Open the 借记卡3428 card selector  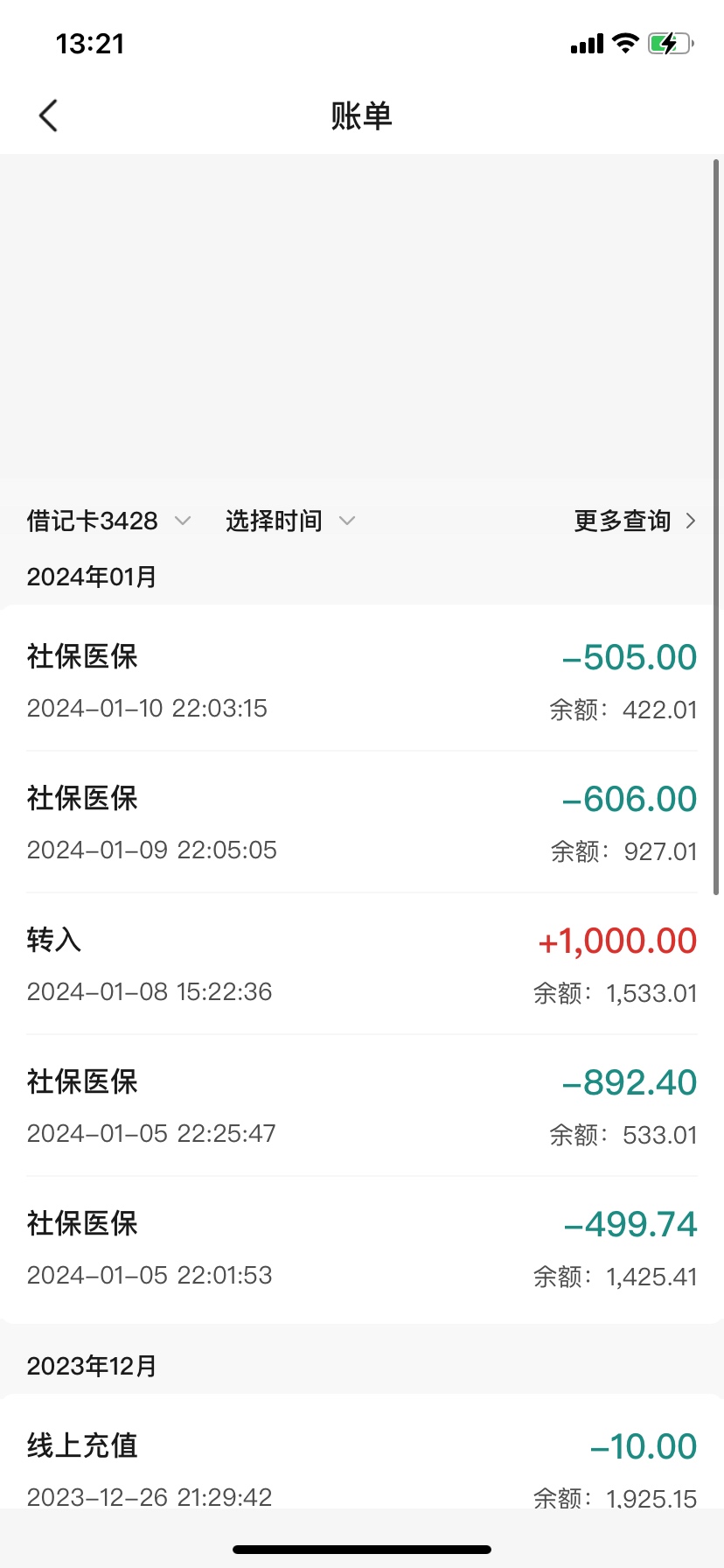108,521
